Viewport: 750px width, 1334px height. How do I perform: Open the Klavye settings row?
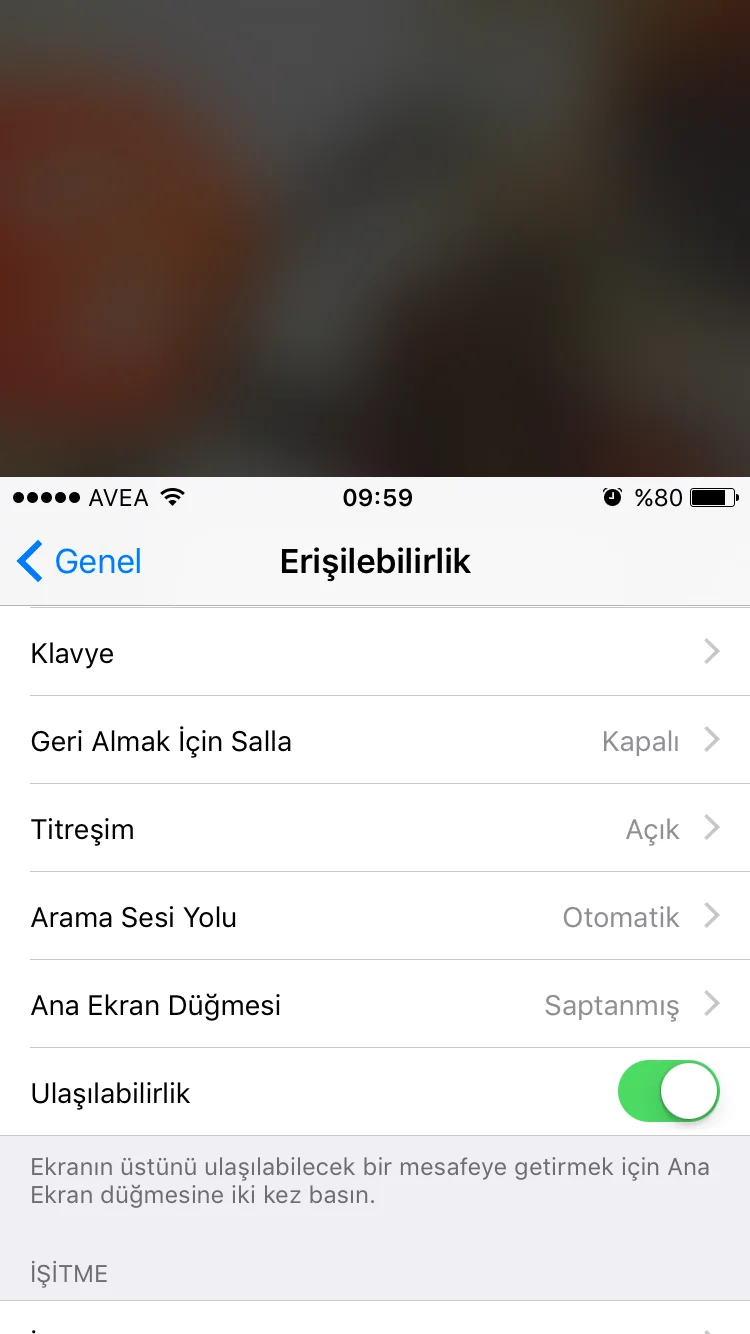click(x=375, y=653)
